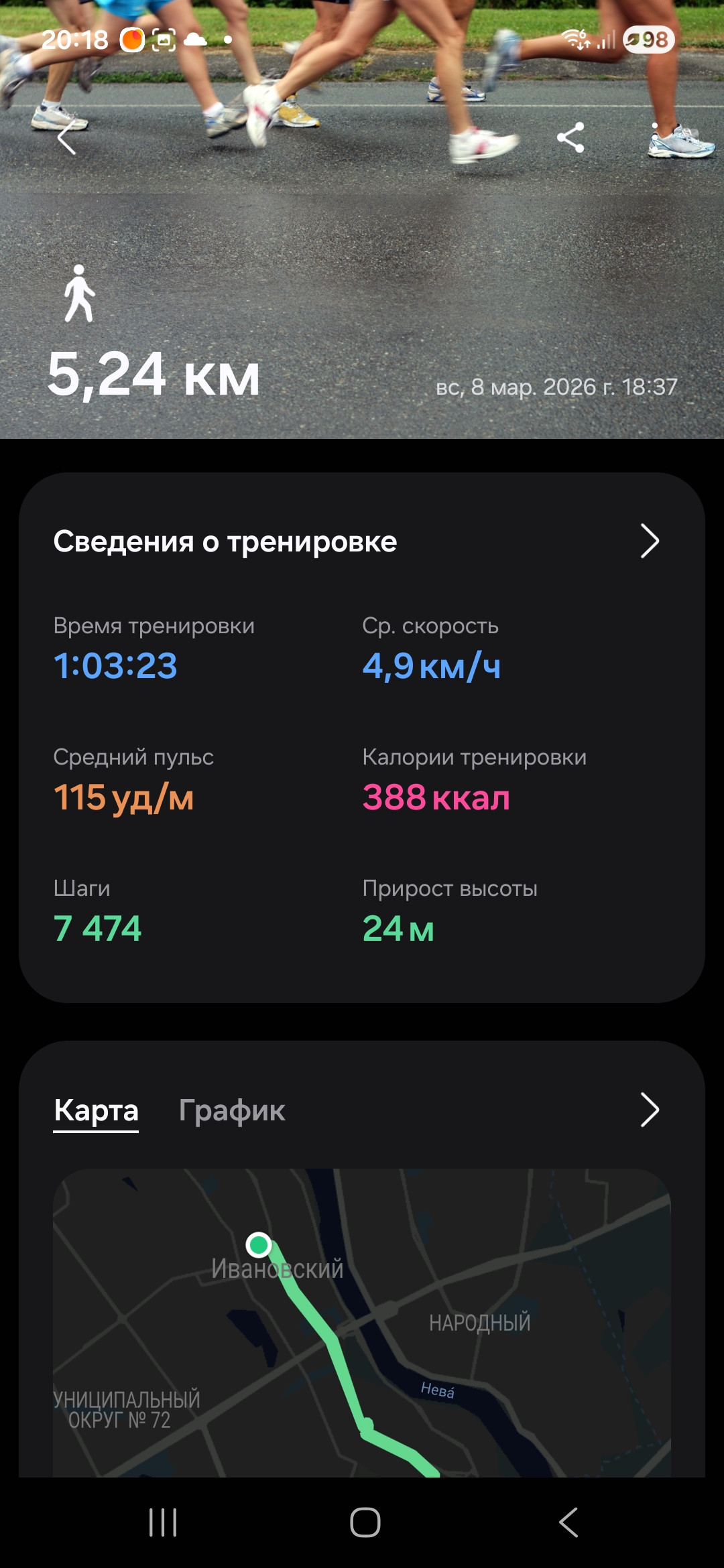This screenshot has height=1568, width=724.
Task: Expand the map section via its chevron
Action: pyautogui.click(x=649, y=1110)
